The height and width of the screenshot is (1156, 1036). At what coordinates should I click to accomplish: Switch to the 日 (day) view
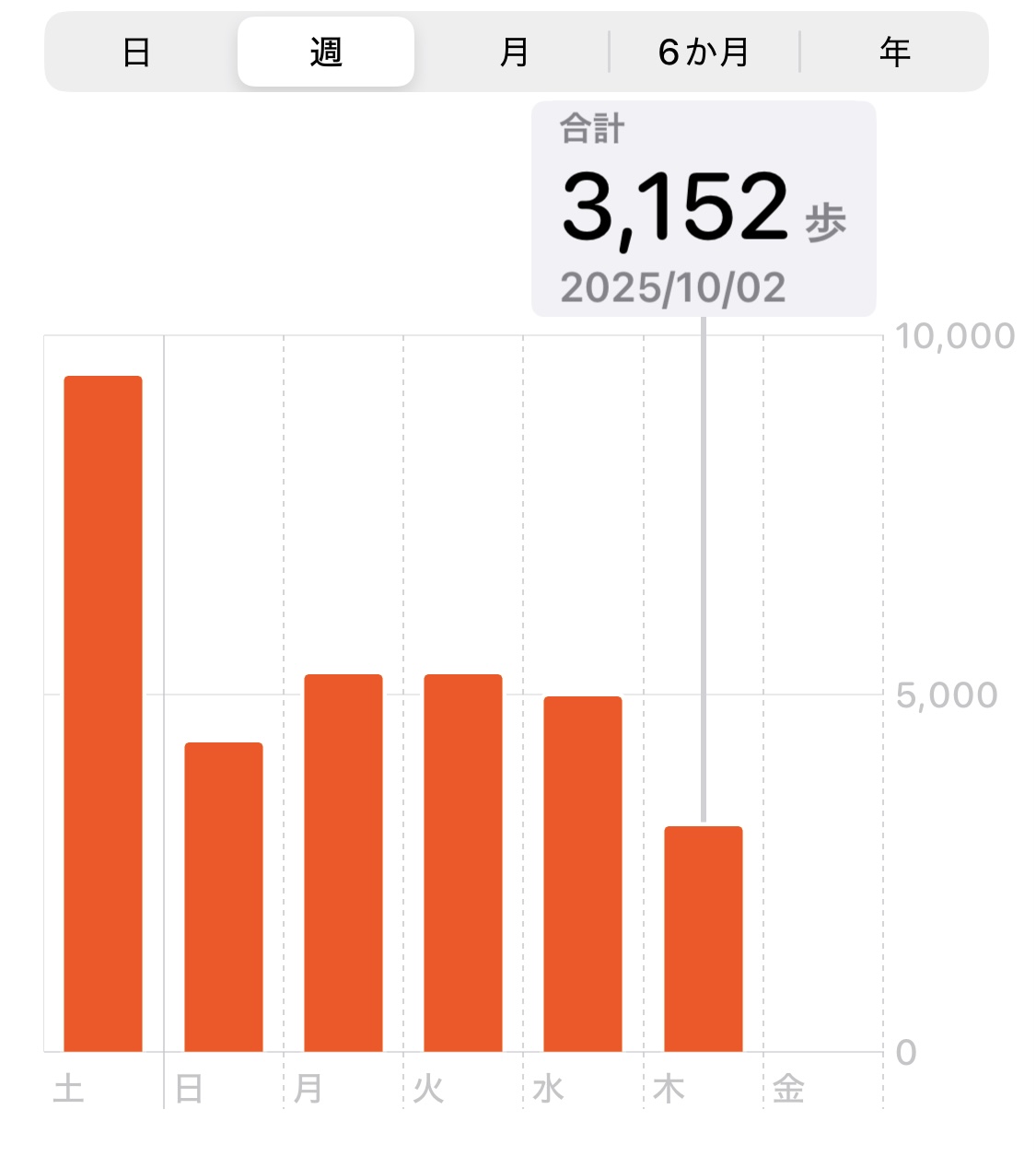coord(136,52)
